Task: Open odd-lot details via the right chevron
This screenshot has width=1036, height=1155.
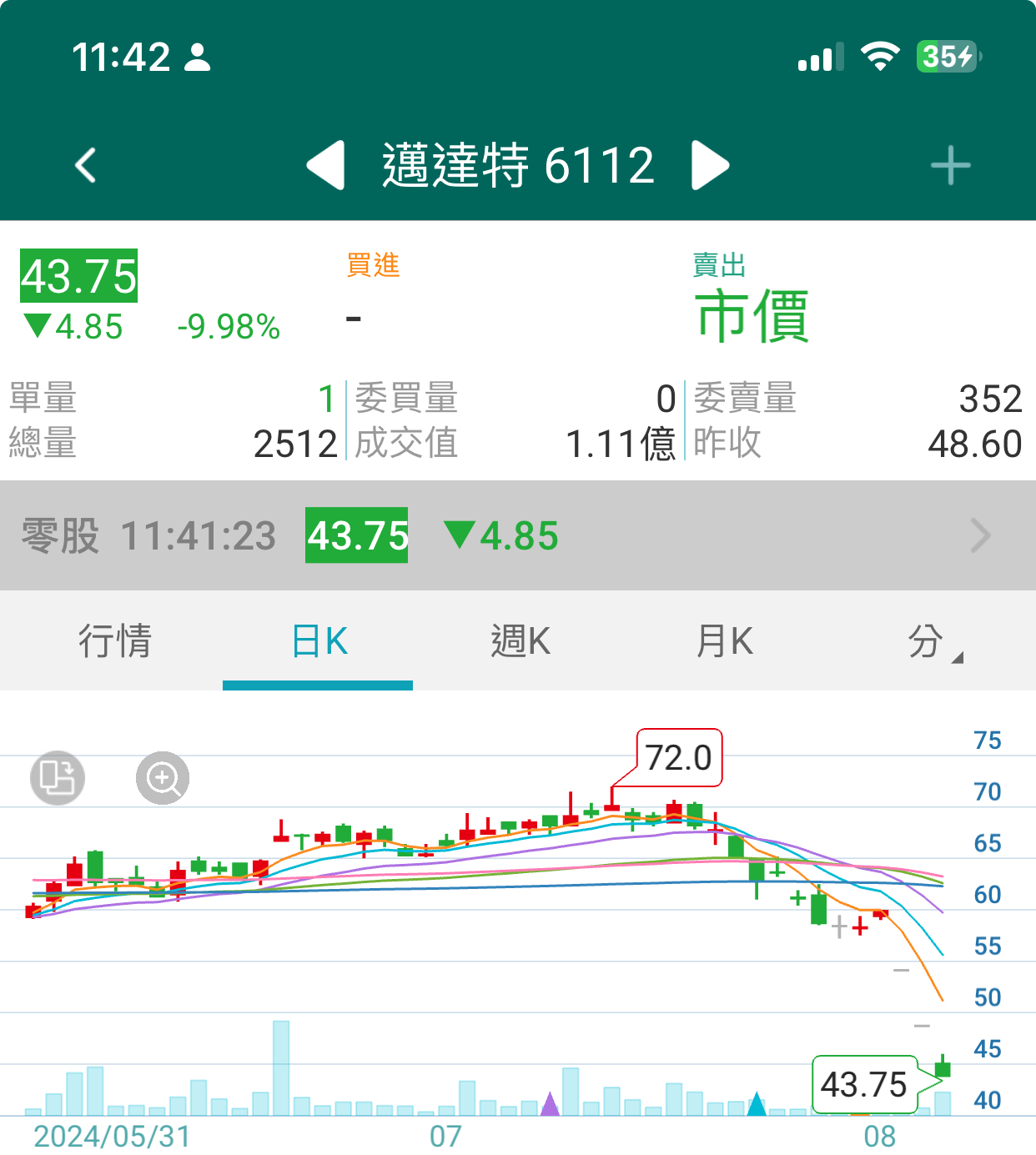Action: 982,536
